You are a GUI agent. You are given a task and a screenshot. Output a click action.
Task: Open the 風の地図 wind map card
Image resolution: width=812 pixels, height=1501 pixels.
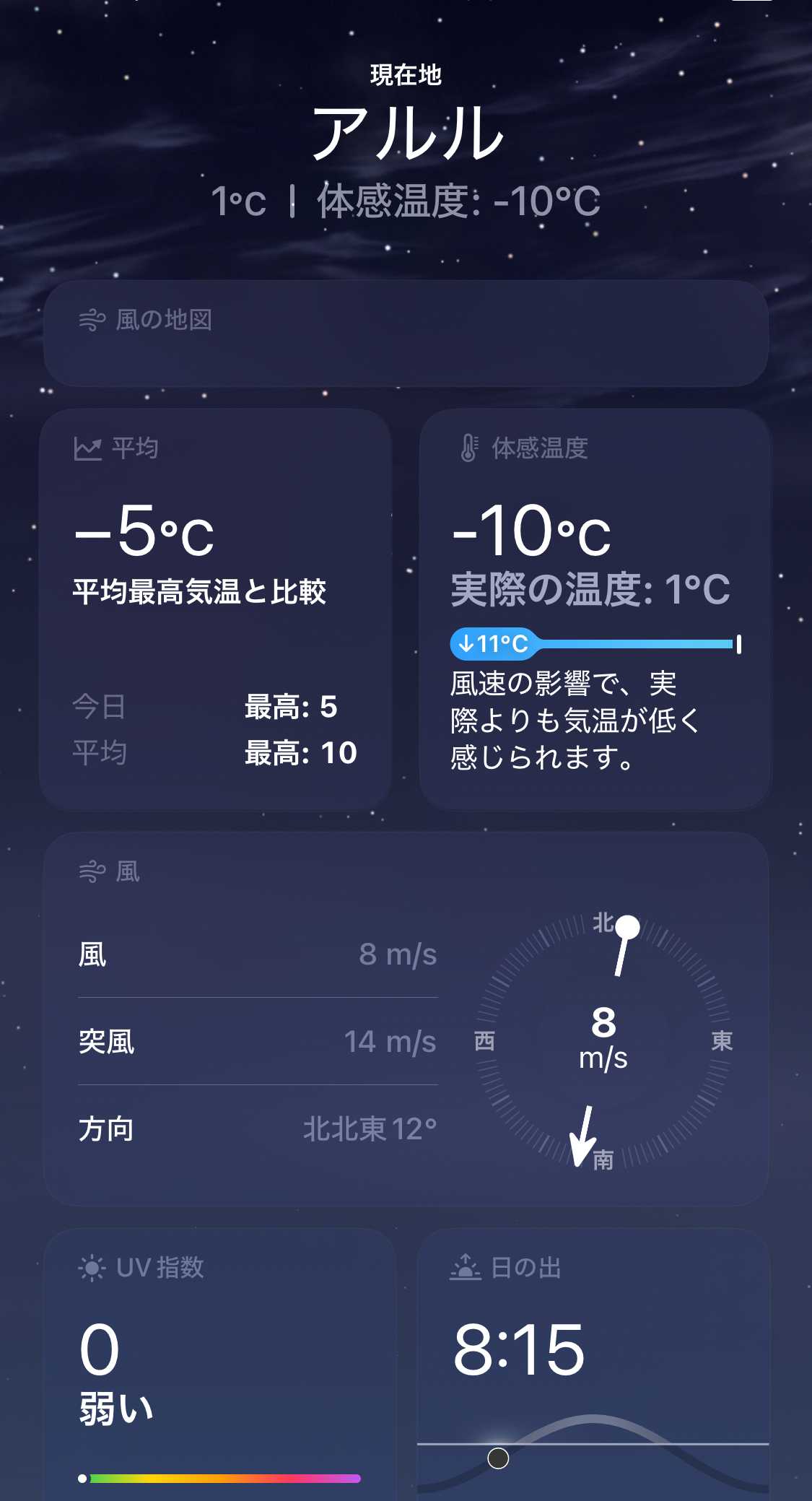406,334
